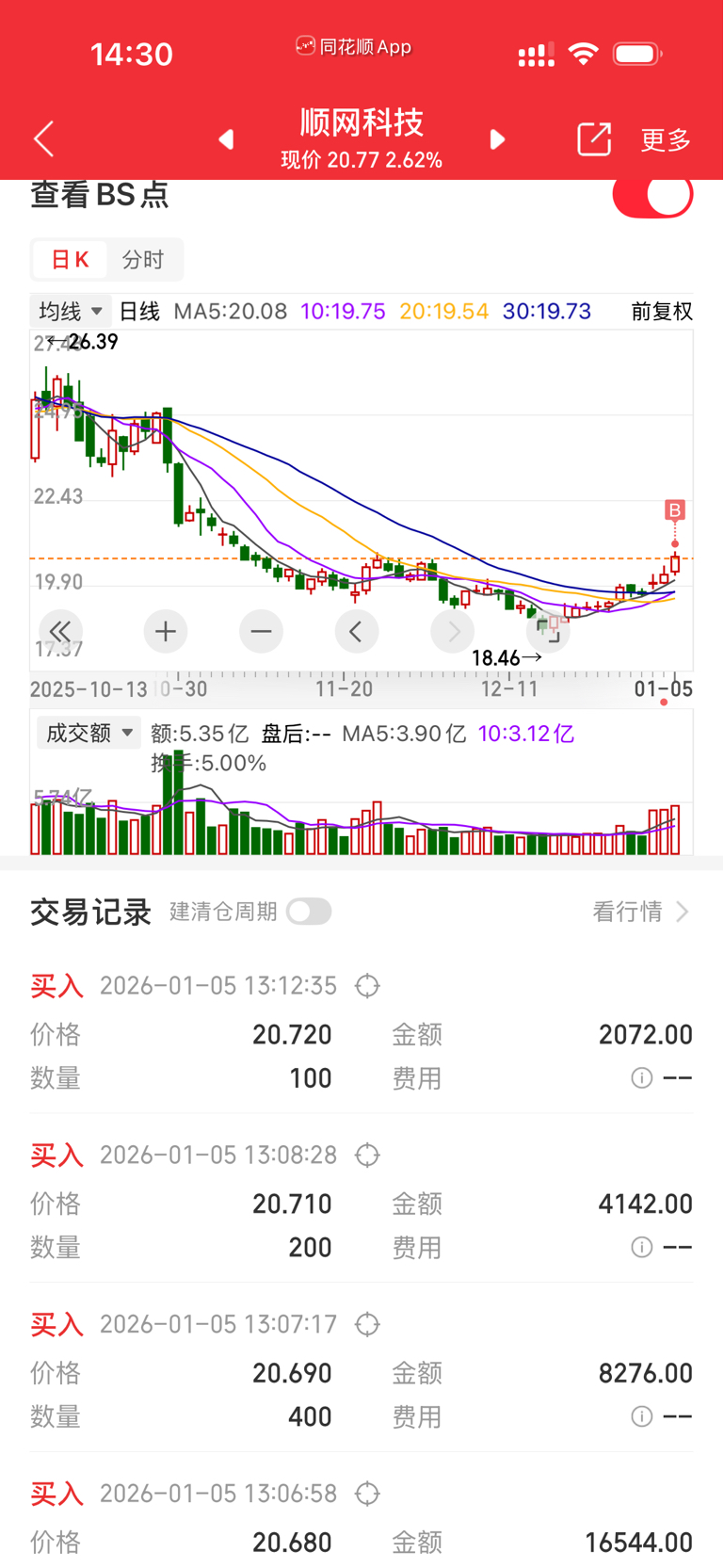The image size is (724, 1568).
Task: Jump to the earliest chart data
Action: tap(60, 631)
